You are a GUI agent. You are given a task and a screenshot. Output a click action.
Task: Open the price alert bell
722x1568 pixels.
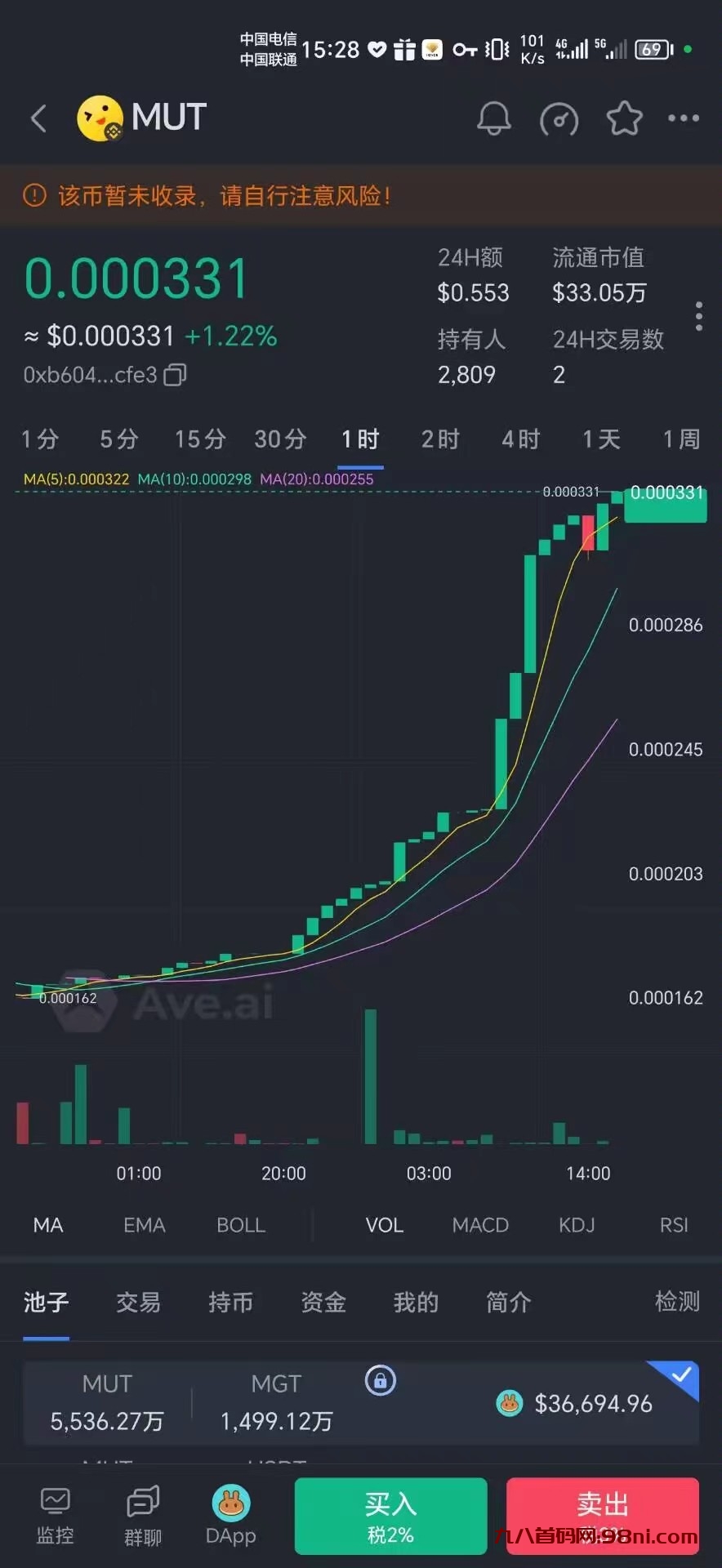pos(493,118)
